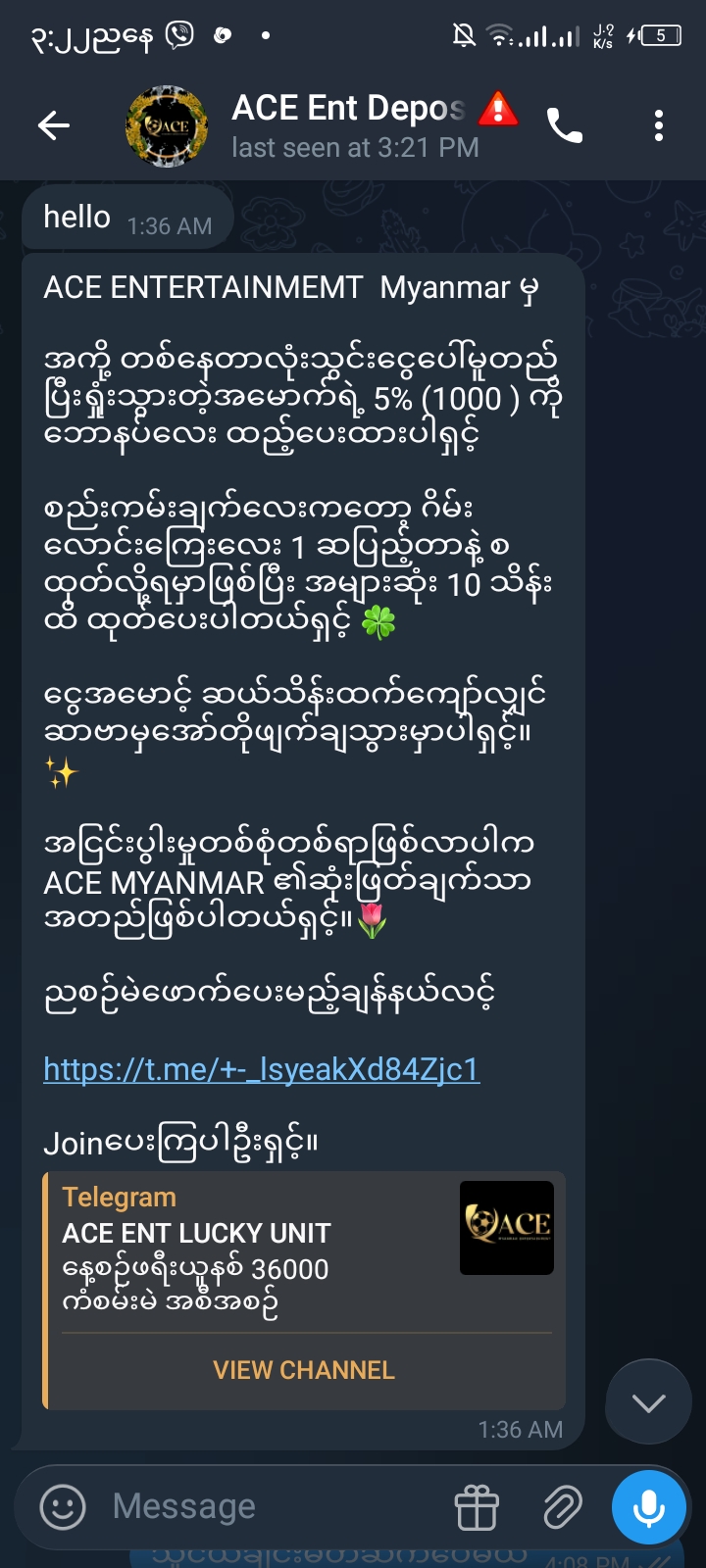Go back to the chat list

tap(54, 125)
